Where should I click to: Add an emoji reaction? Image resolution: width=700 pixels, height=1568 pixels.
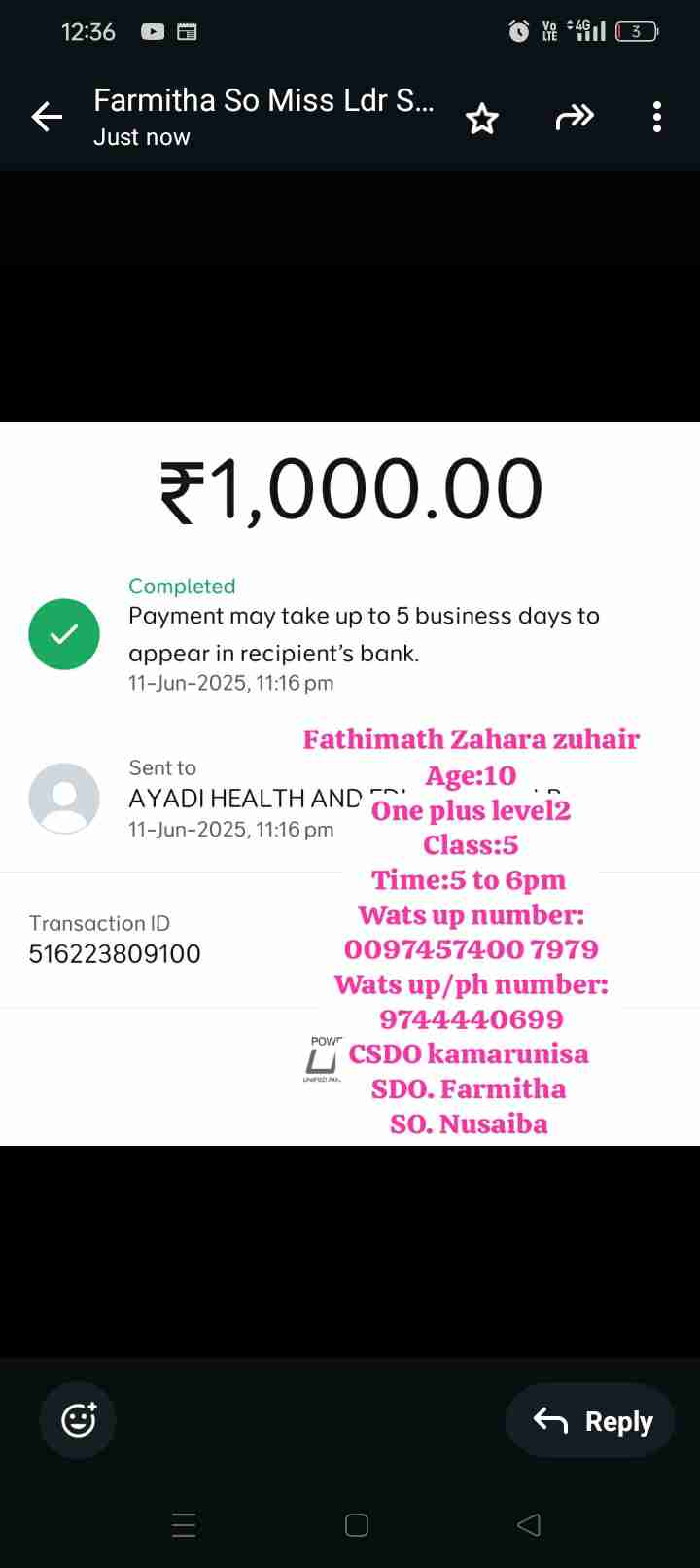tap(78, 1420)
